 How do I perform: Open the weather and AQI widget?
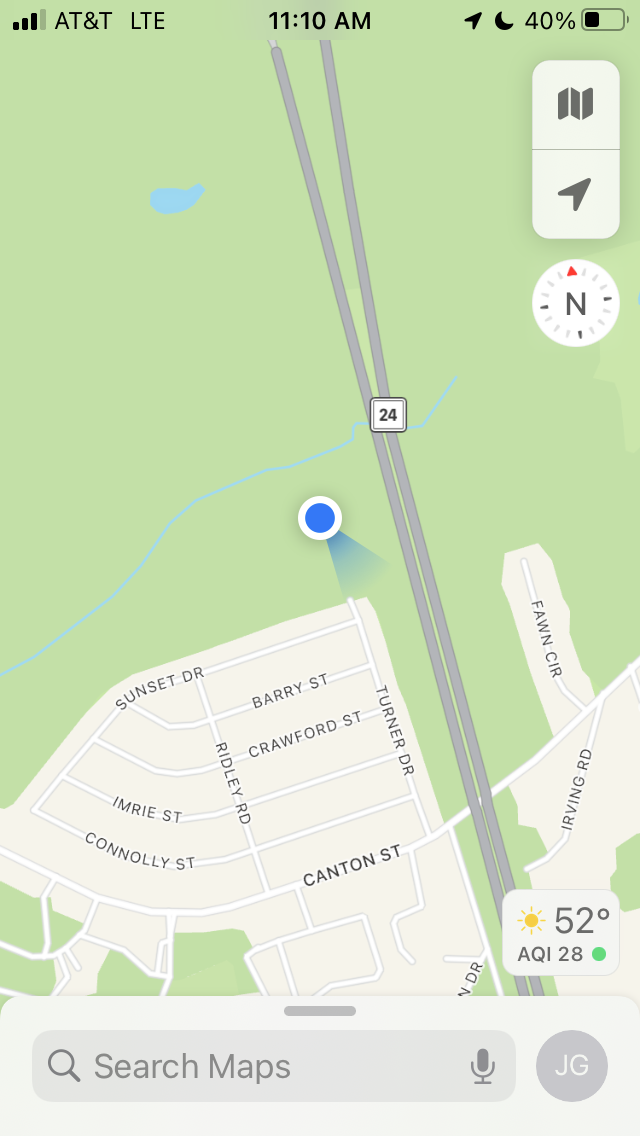tap(561, 932)
